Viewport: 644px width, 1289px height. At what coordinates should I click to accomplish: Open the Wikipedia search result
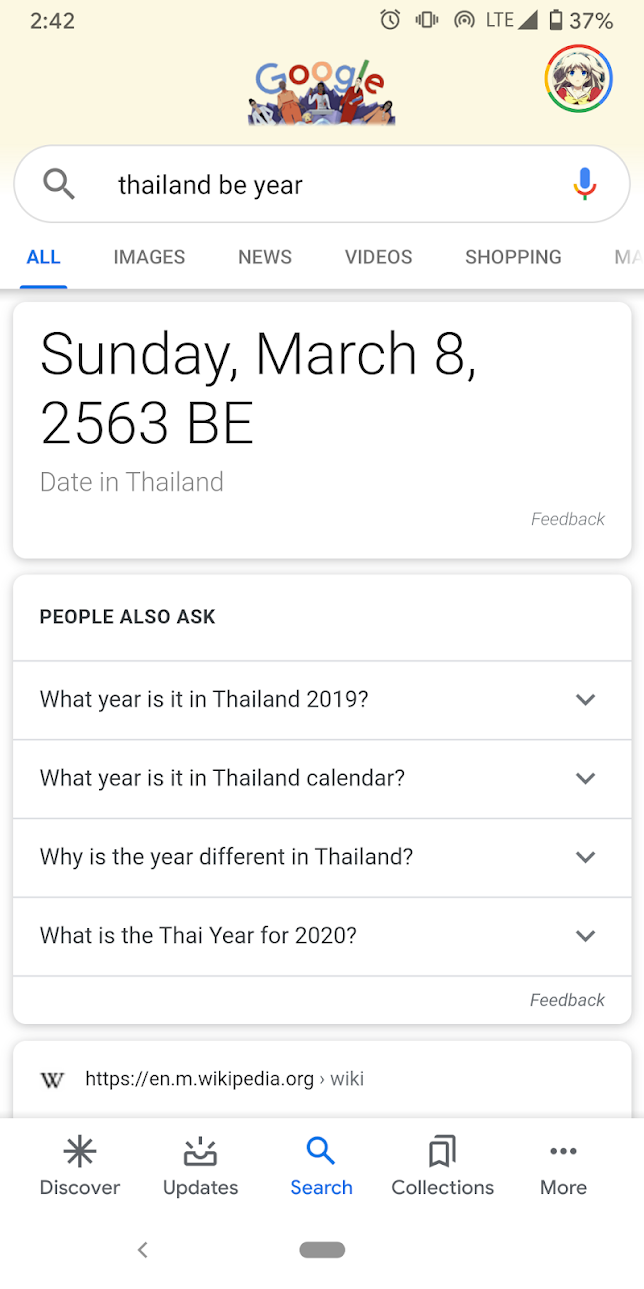point(224,1079)
